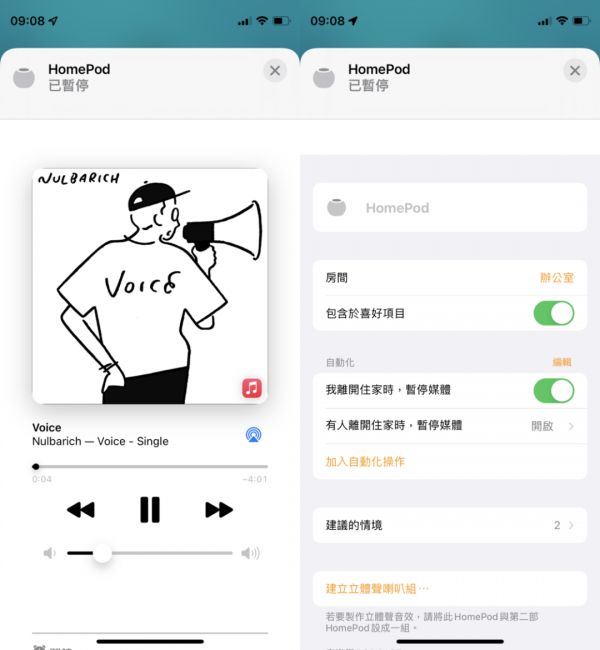600x650 pixels.
Task: Tap 編輯 next to 自動化
Action: click(562, 362)
